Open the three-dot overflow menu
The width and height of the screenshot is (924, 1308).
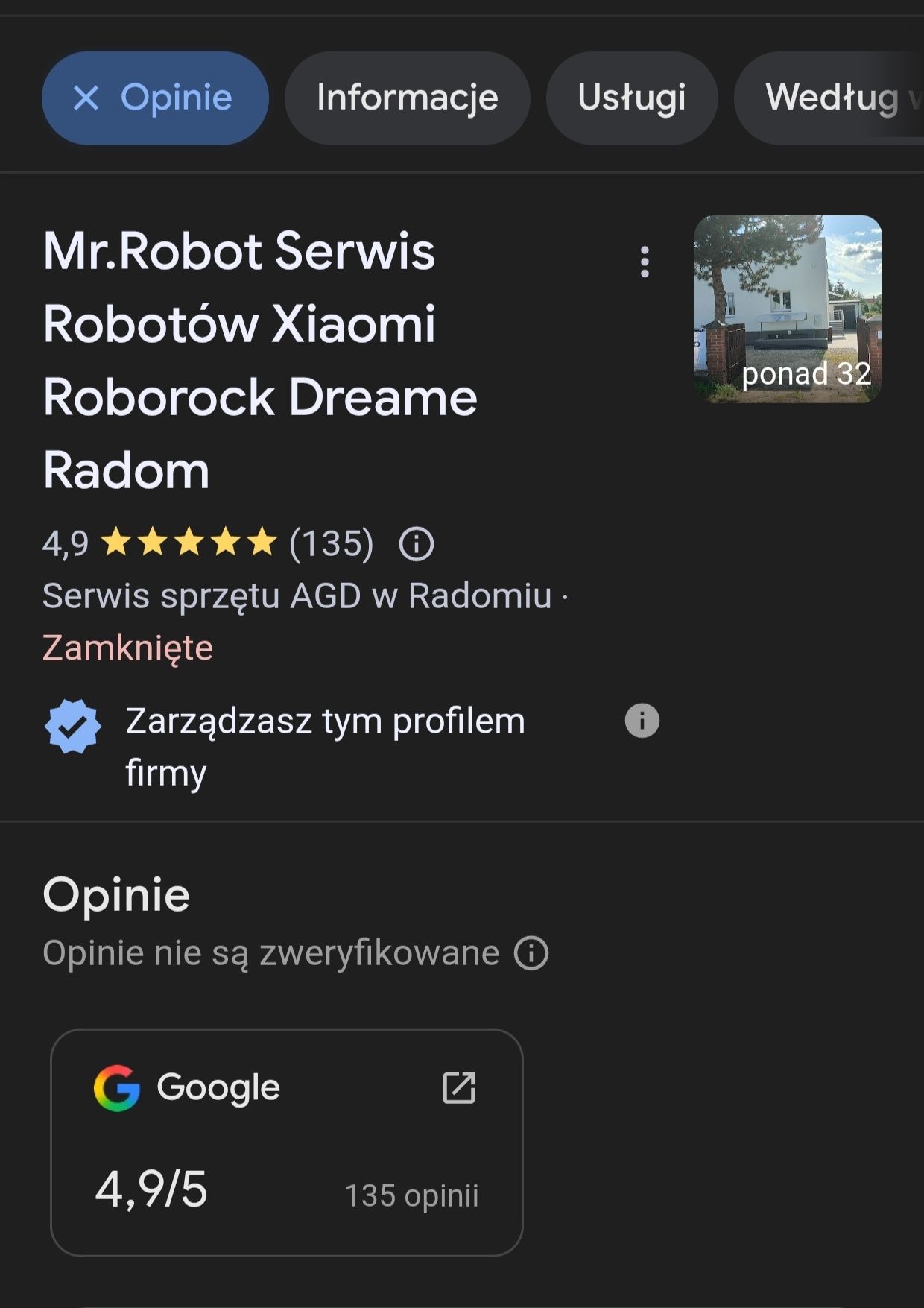[645, 262]
